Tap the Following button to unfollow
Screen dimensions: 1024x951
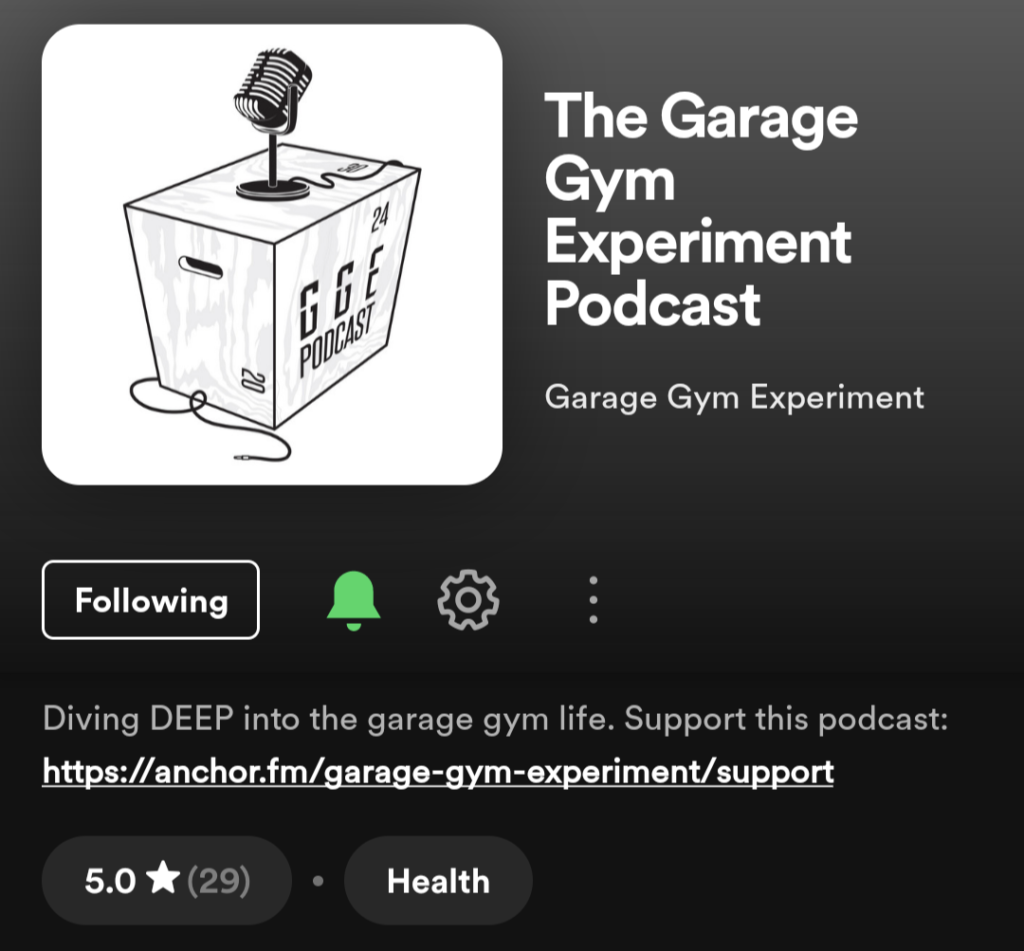(150, 600)
